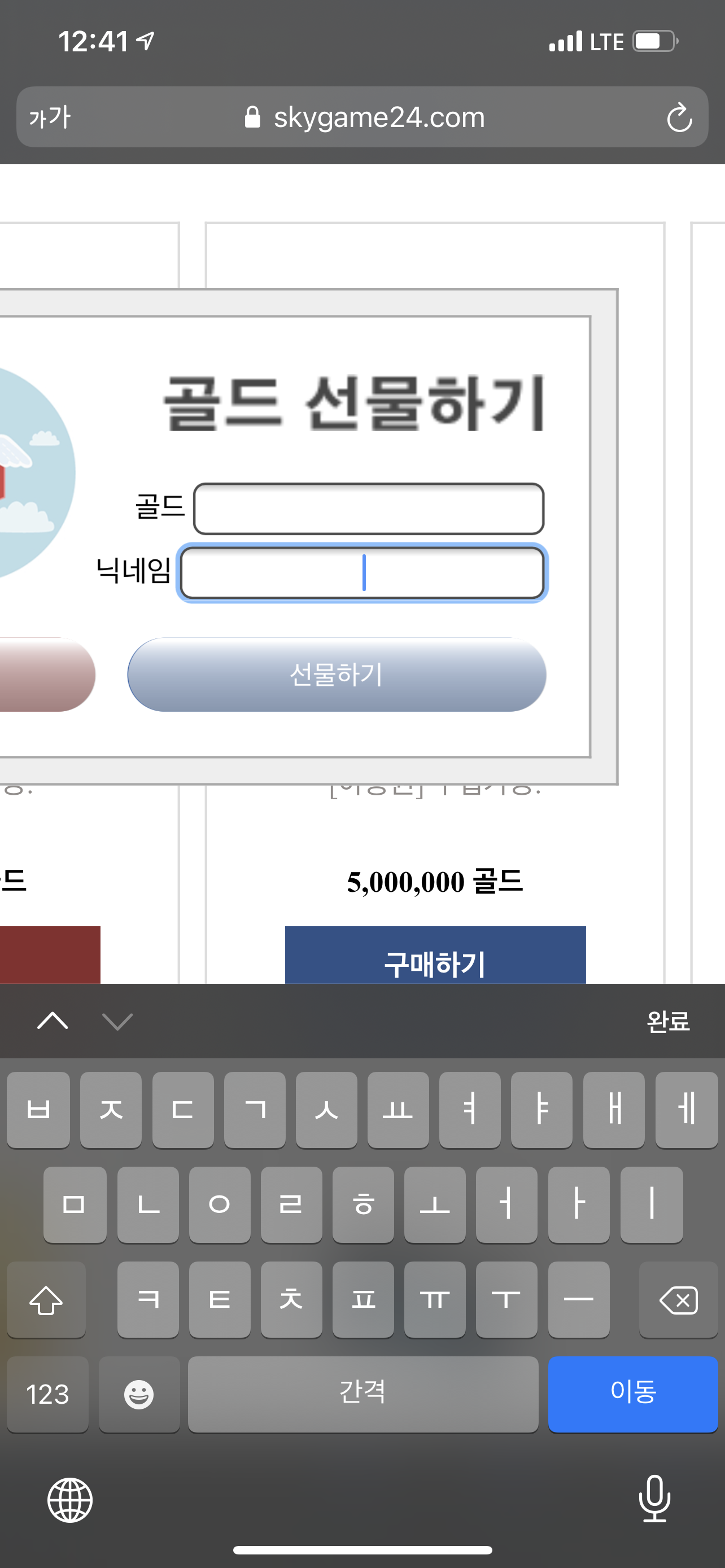Start voice dictation with the microphone
The image size is (725, 1568).
coord(654,1499)
